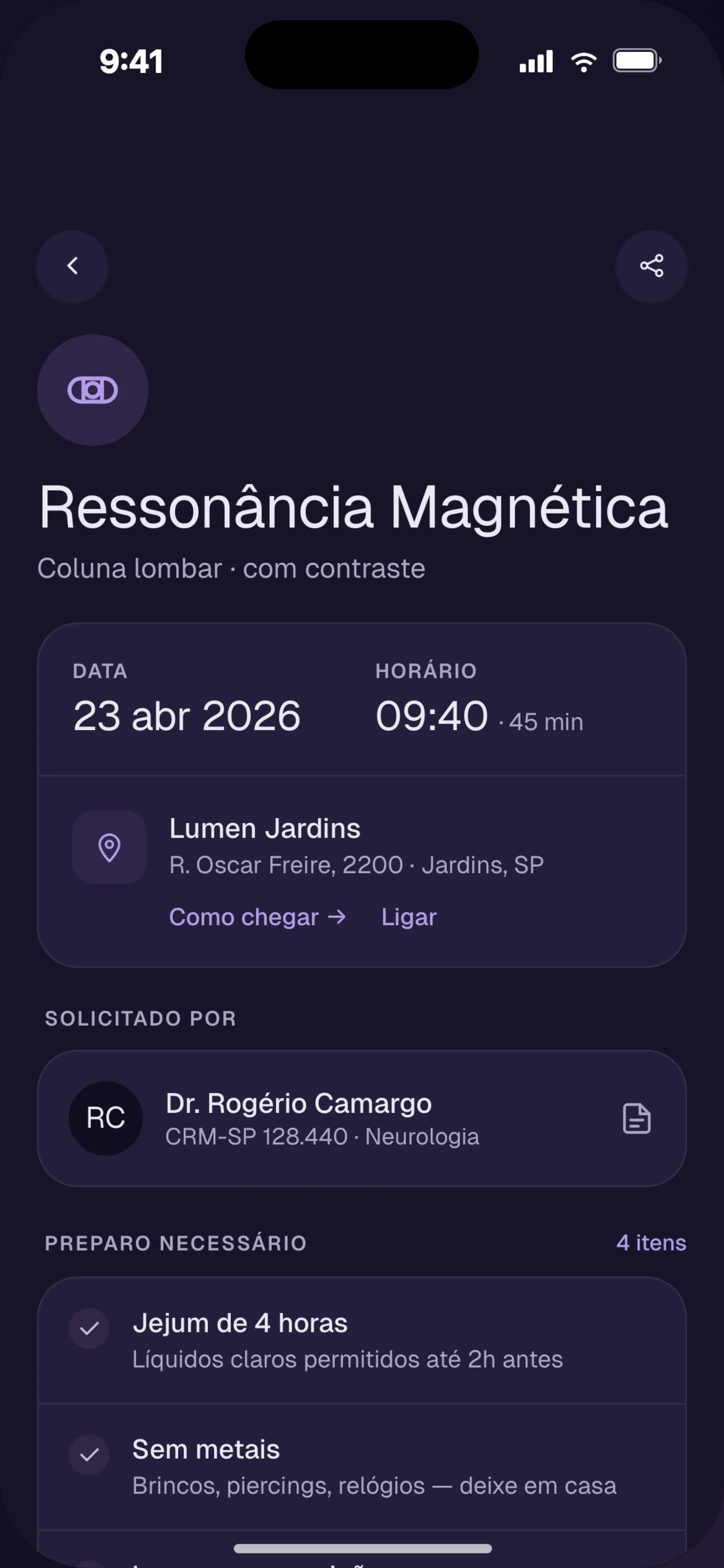Expand the '4 itens' preparation list
Viewport: 724px width, 1568px height.
tap(651, 1243)
